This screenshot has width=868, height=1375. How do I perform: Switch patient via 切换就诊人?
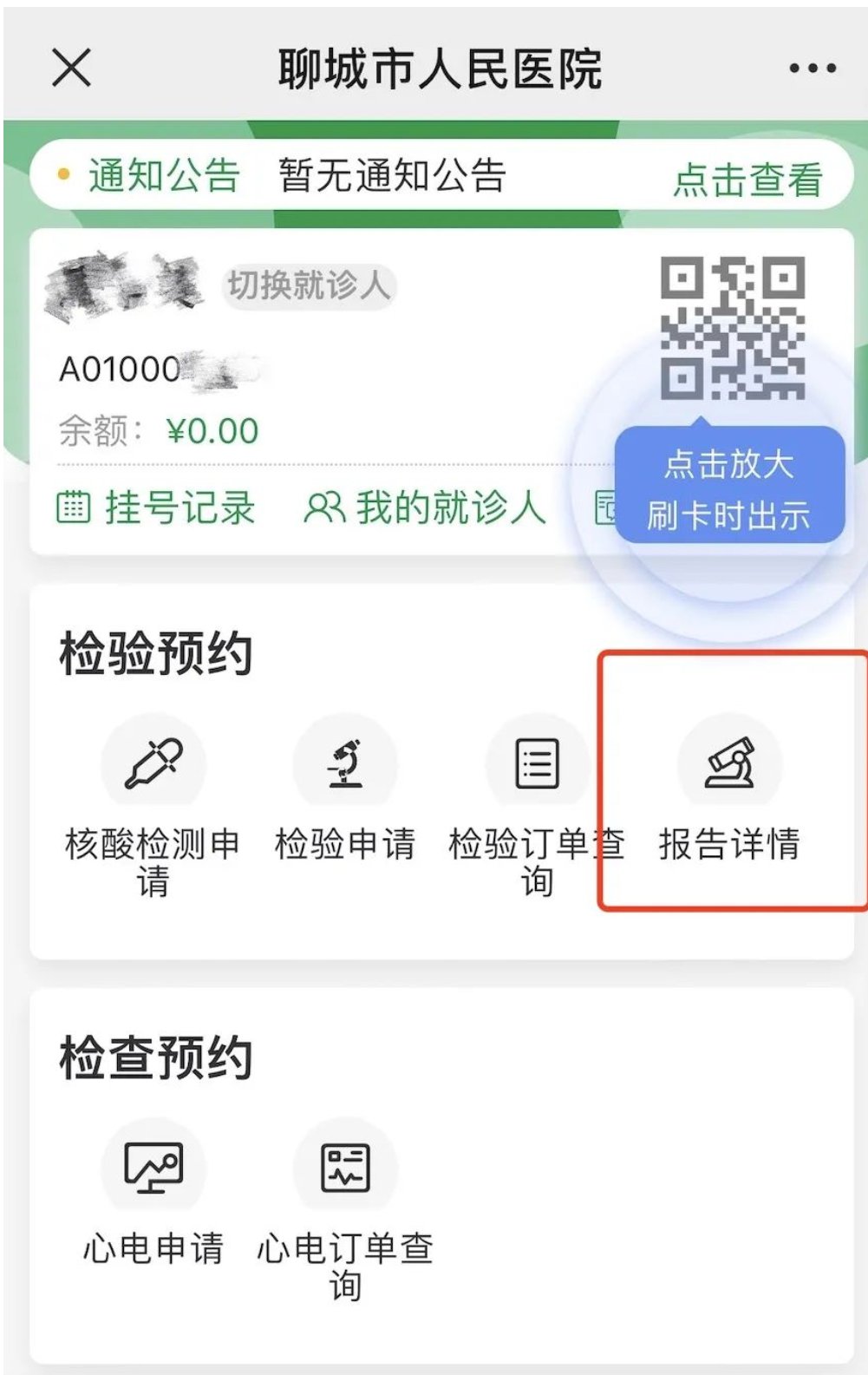point(308,285)
